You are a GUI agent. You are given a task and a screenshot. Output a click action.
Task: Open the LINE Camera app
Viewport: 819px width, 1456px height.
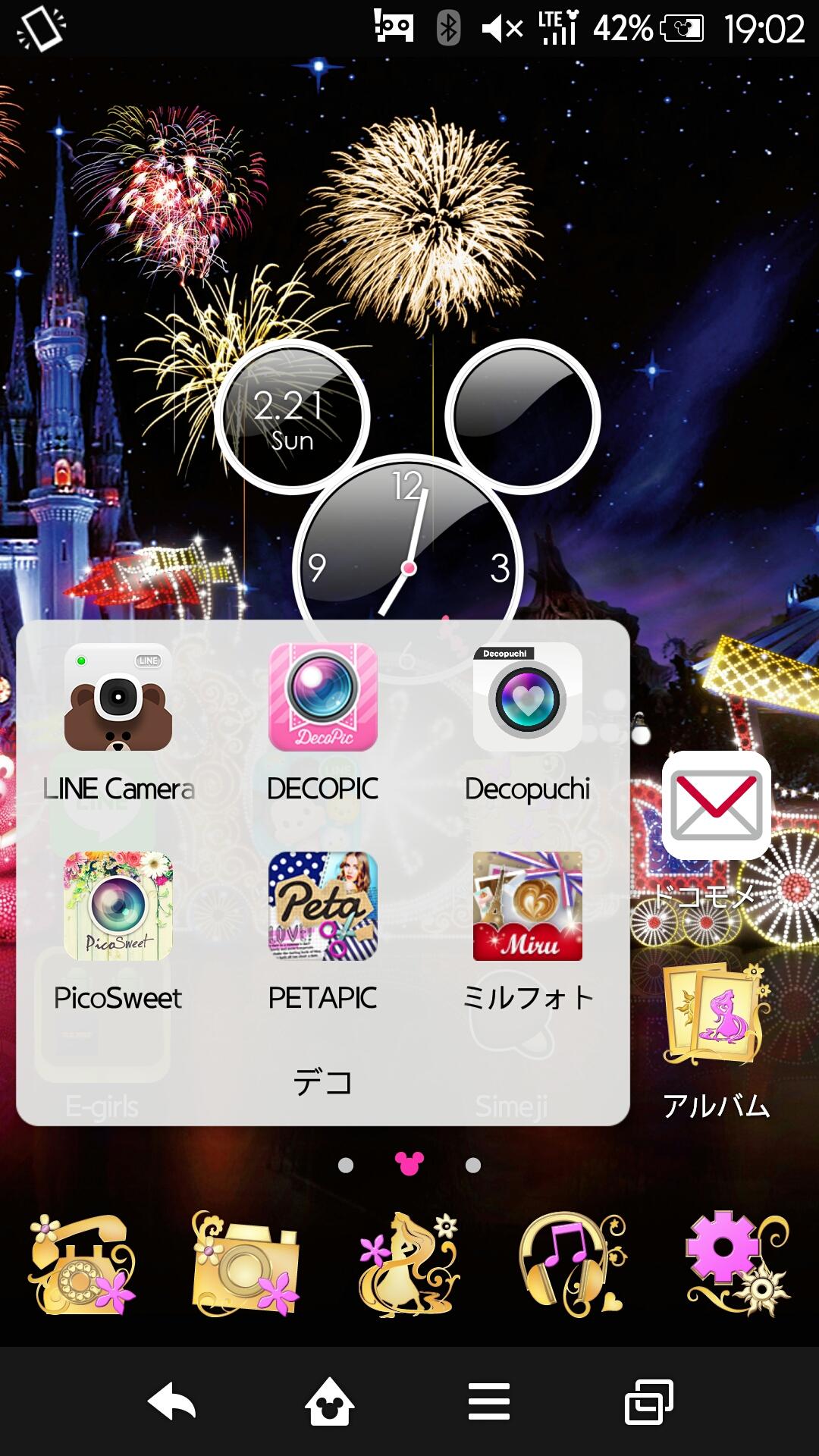pyautogui.click(x=118, y=698)
